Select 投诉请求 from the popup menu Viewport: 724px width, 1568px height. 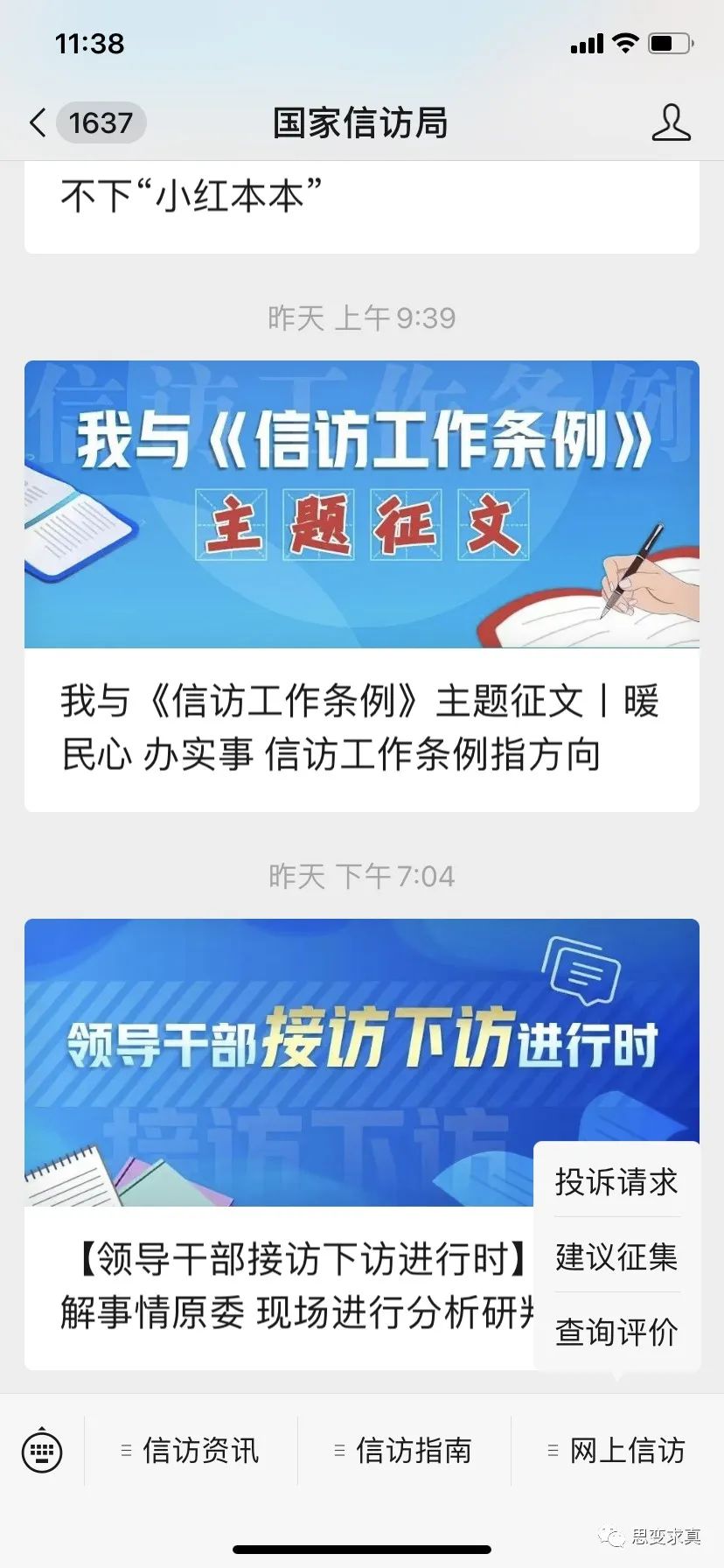tap(616, 1181)
